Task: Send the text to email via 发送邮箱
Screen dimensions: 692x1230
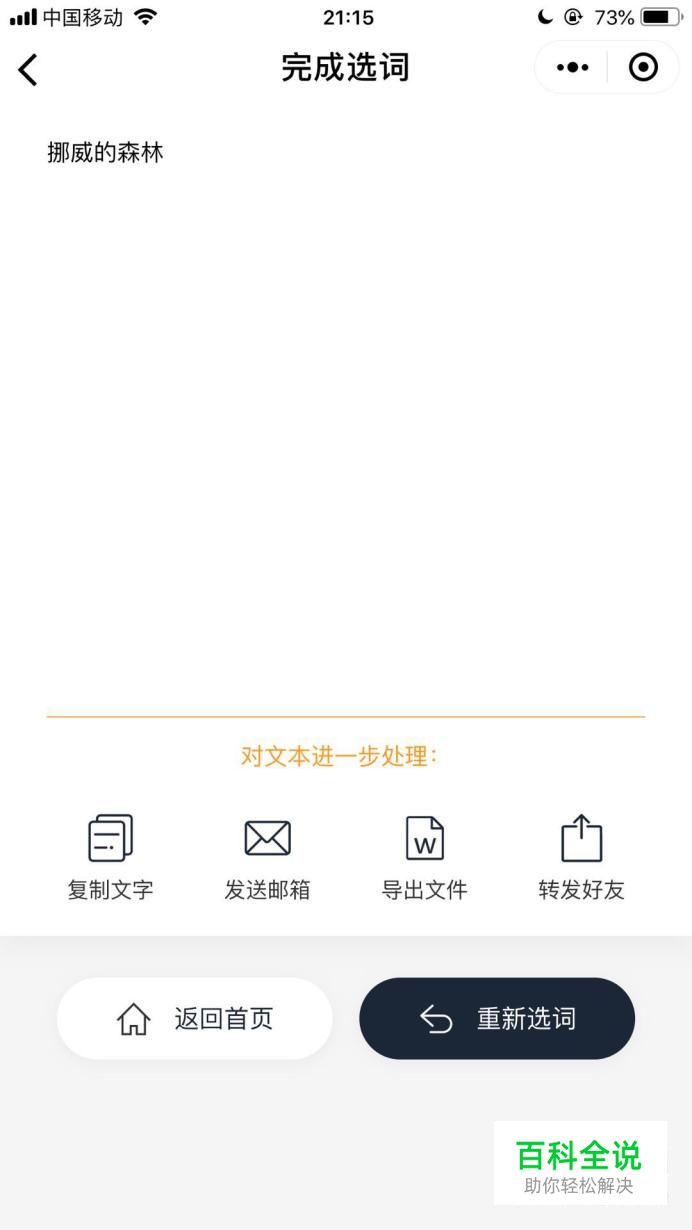Action: click(x=267, y=858)
